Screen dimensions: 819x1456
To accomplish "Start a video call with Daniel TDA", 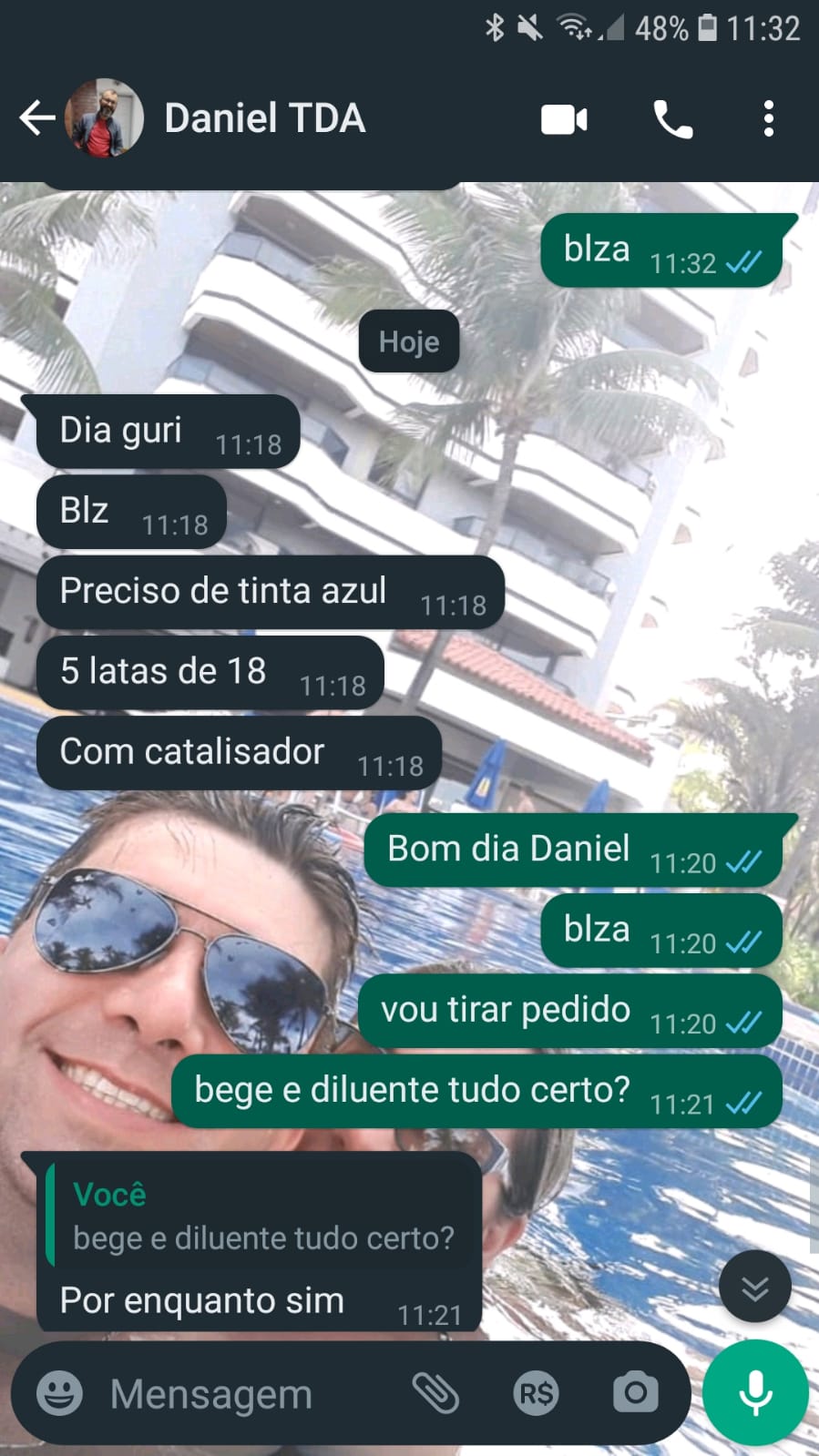I will coord(564,119).
